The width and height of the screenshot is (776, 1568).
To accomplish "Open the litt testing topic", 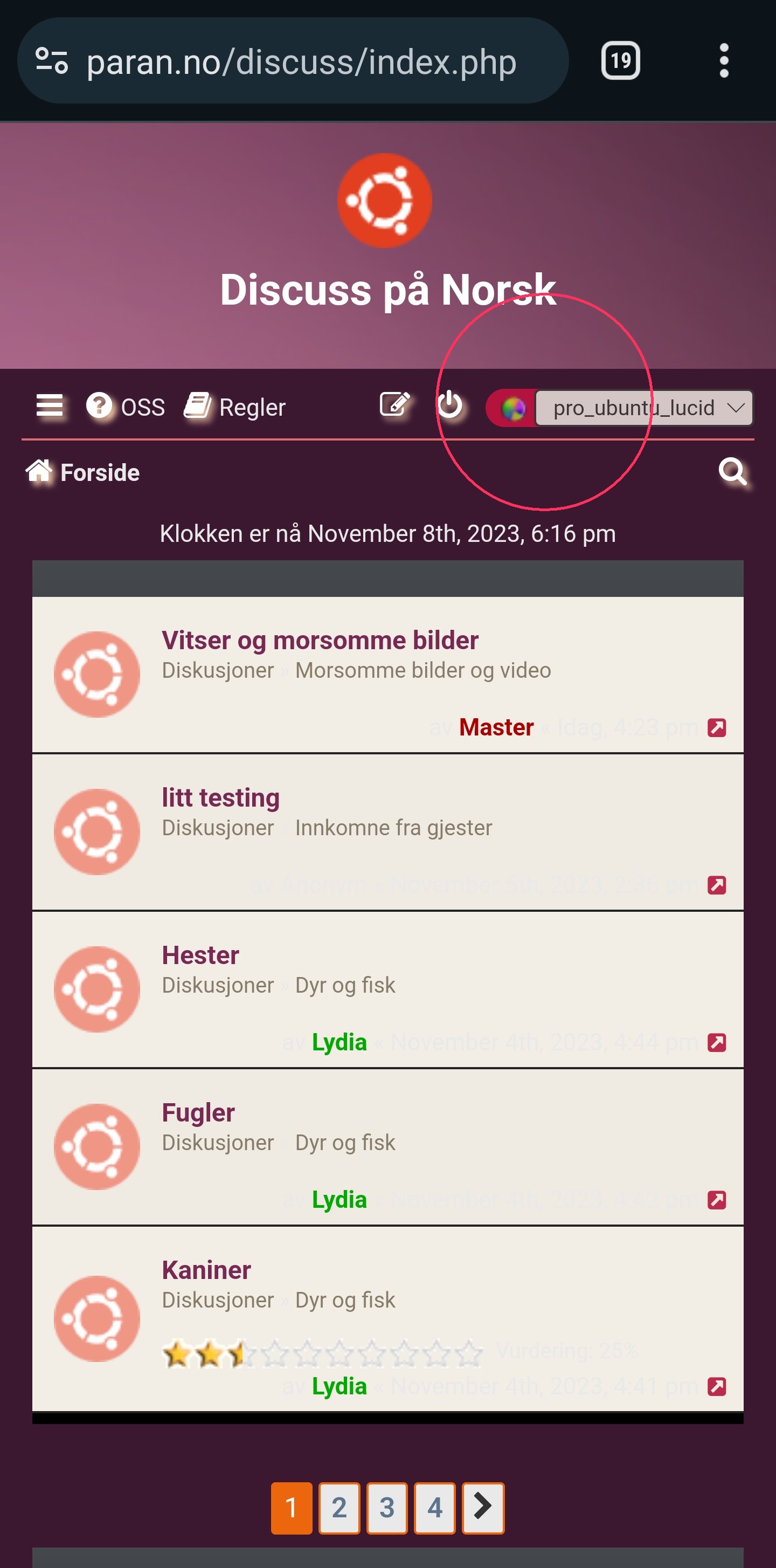I will [220, 798].
